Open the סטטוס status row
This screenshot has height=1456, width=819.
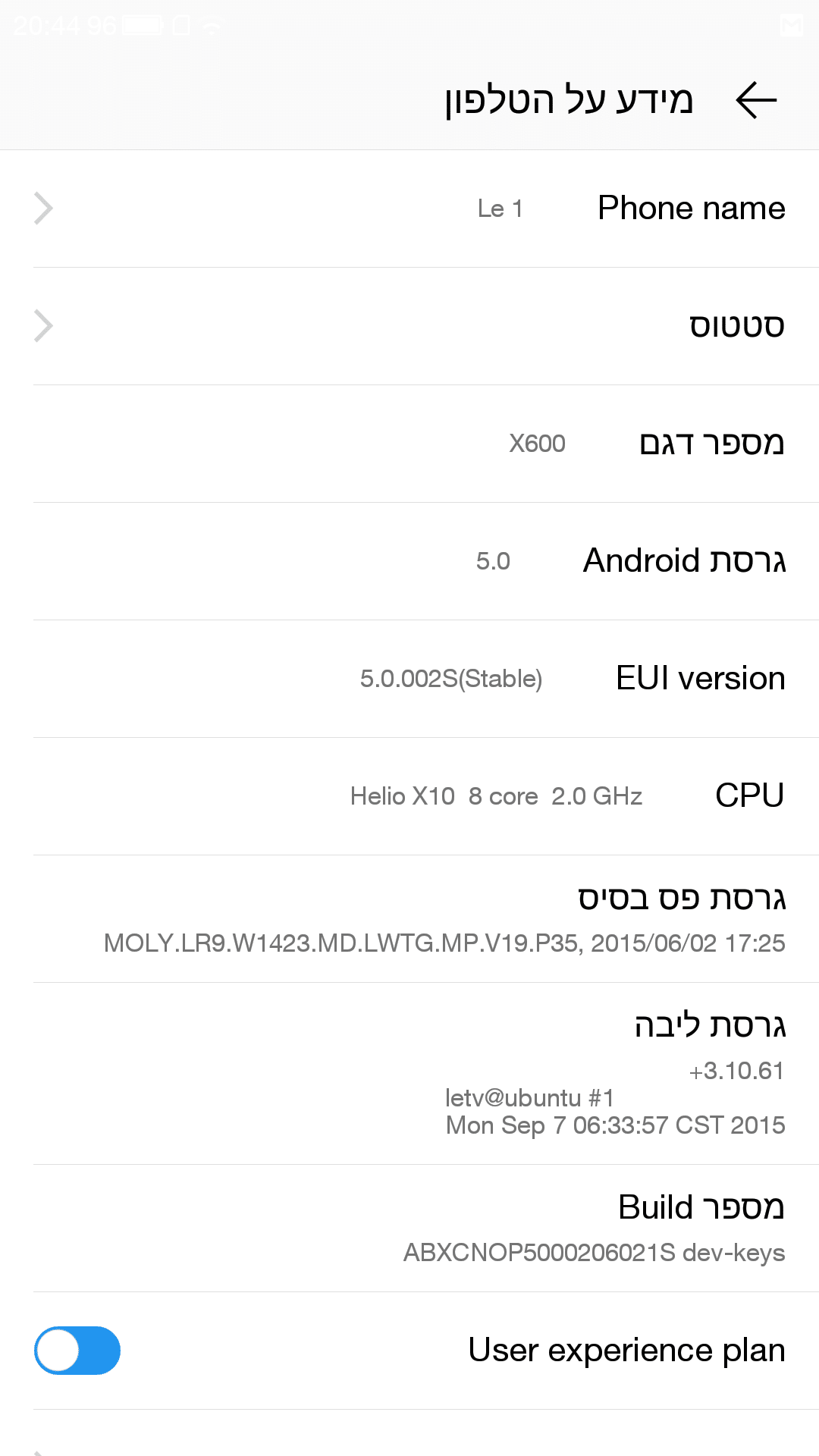[x=409, y=326]
